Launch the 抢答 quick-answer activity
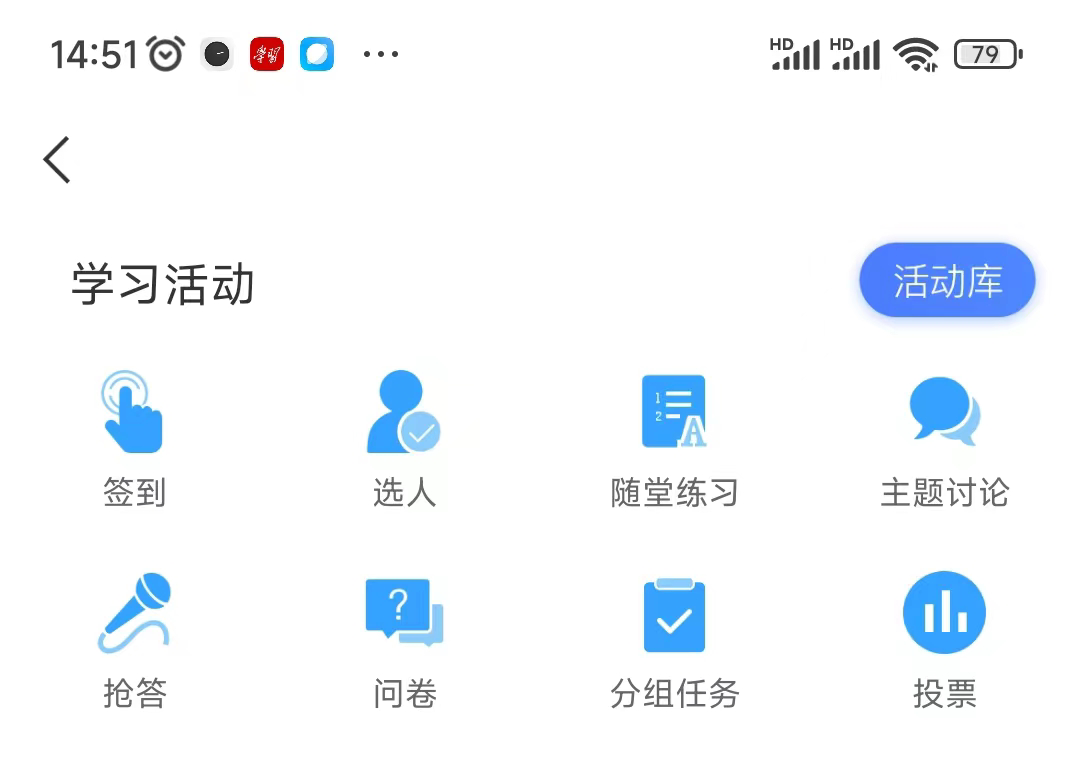 pyautogui.click(x=134, y=637)
